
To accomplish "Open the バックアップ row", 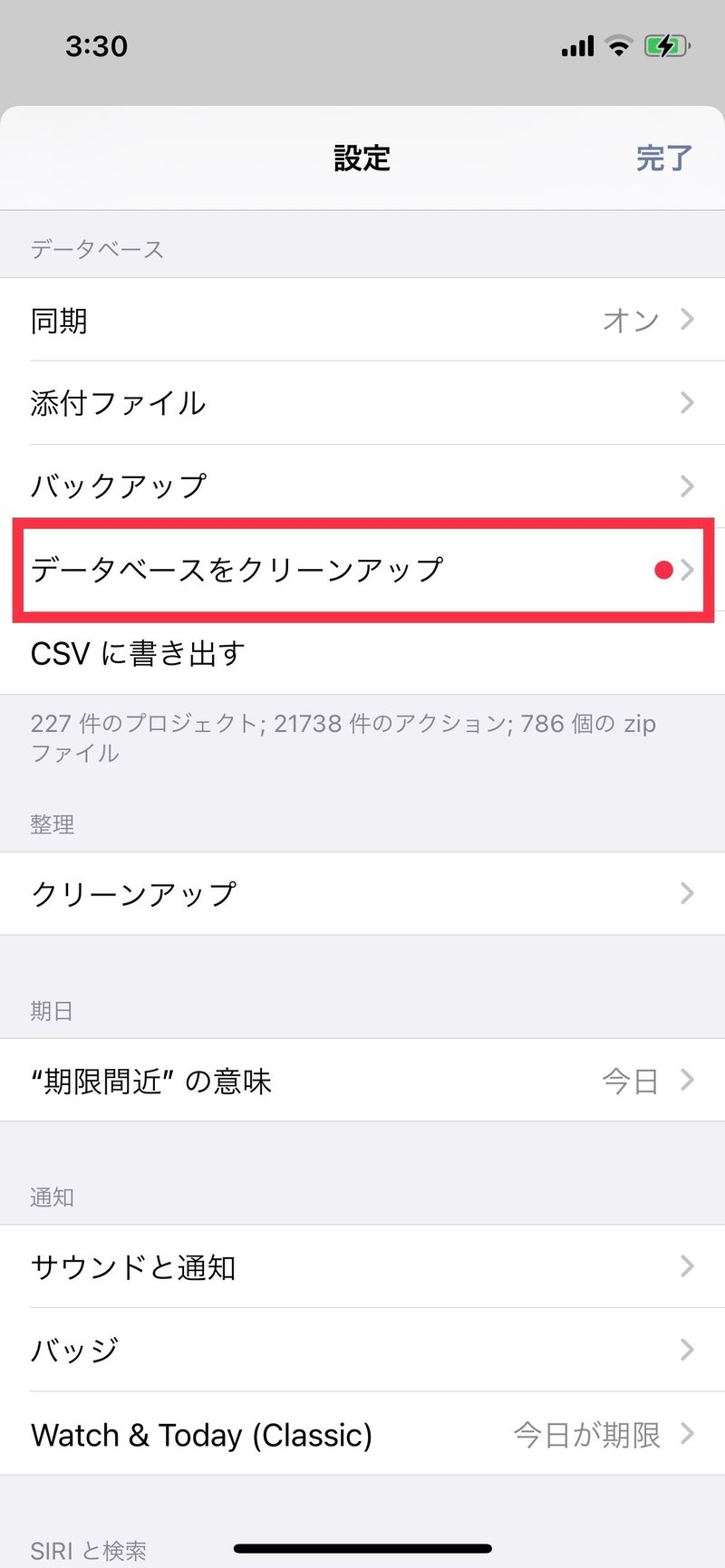I will pyautogui.click(x=362, y=486).
